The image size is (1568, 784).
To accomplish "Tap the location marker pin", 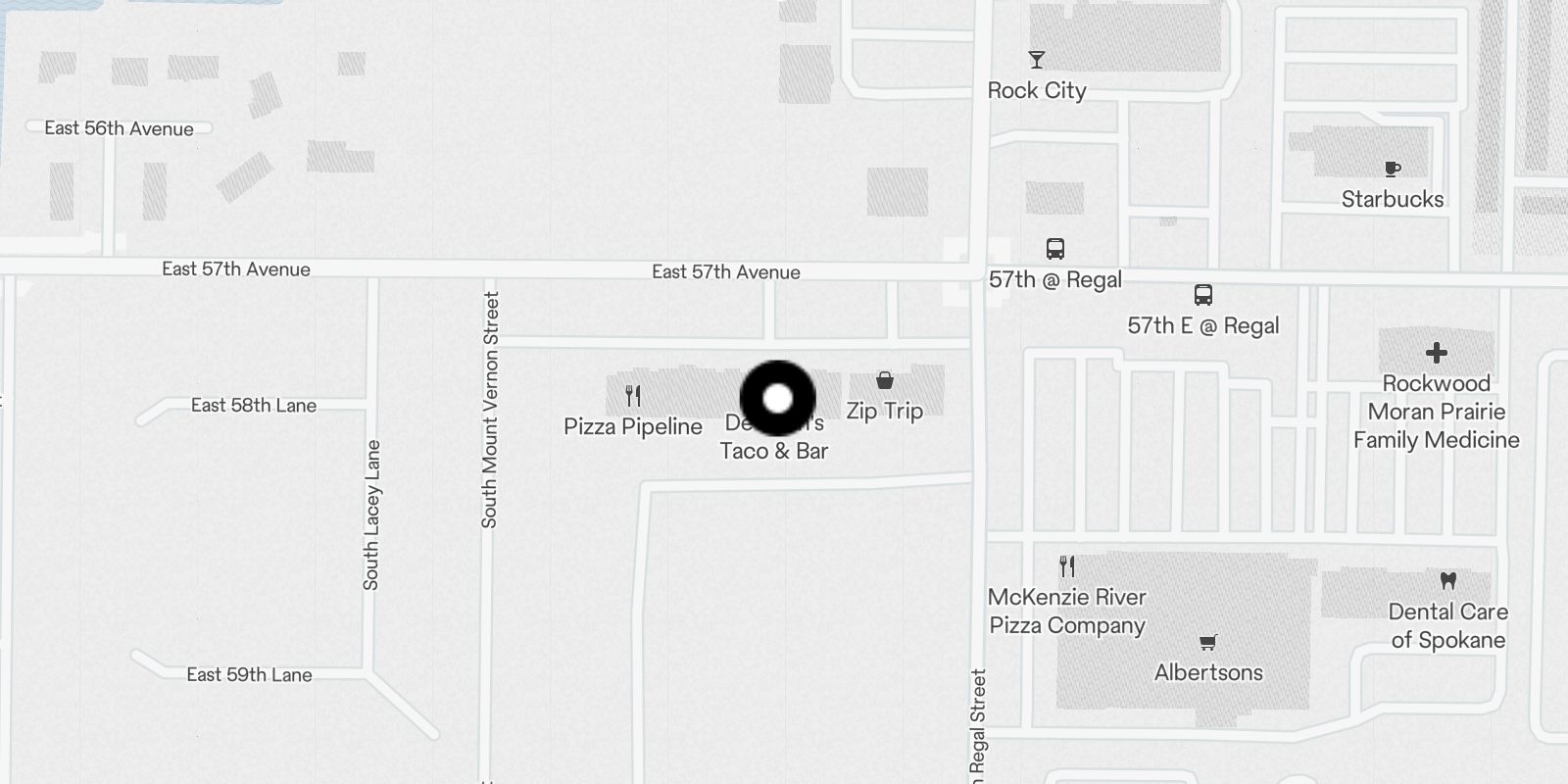I will pos(777,398).
